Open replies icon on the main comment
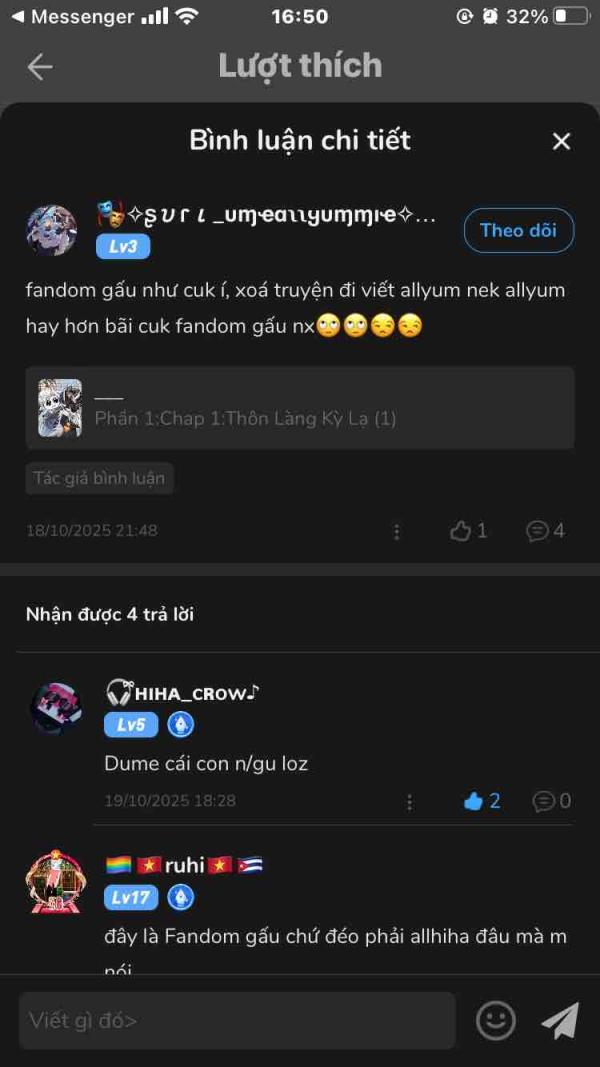Screen dimensions: 600x1067 pos(546,531)
